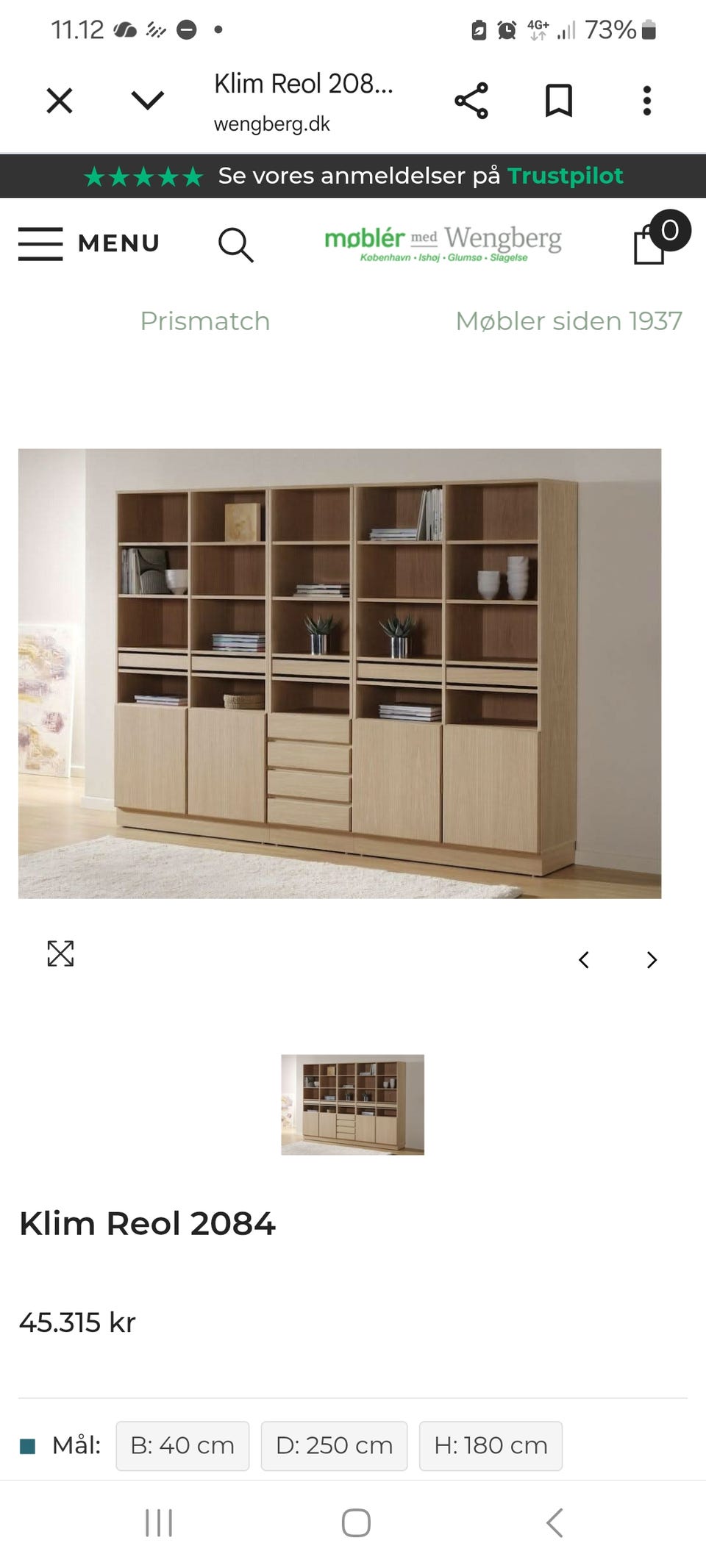Share the product via the share icon
706x1568 pixels.
pos(471,101)
